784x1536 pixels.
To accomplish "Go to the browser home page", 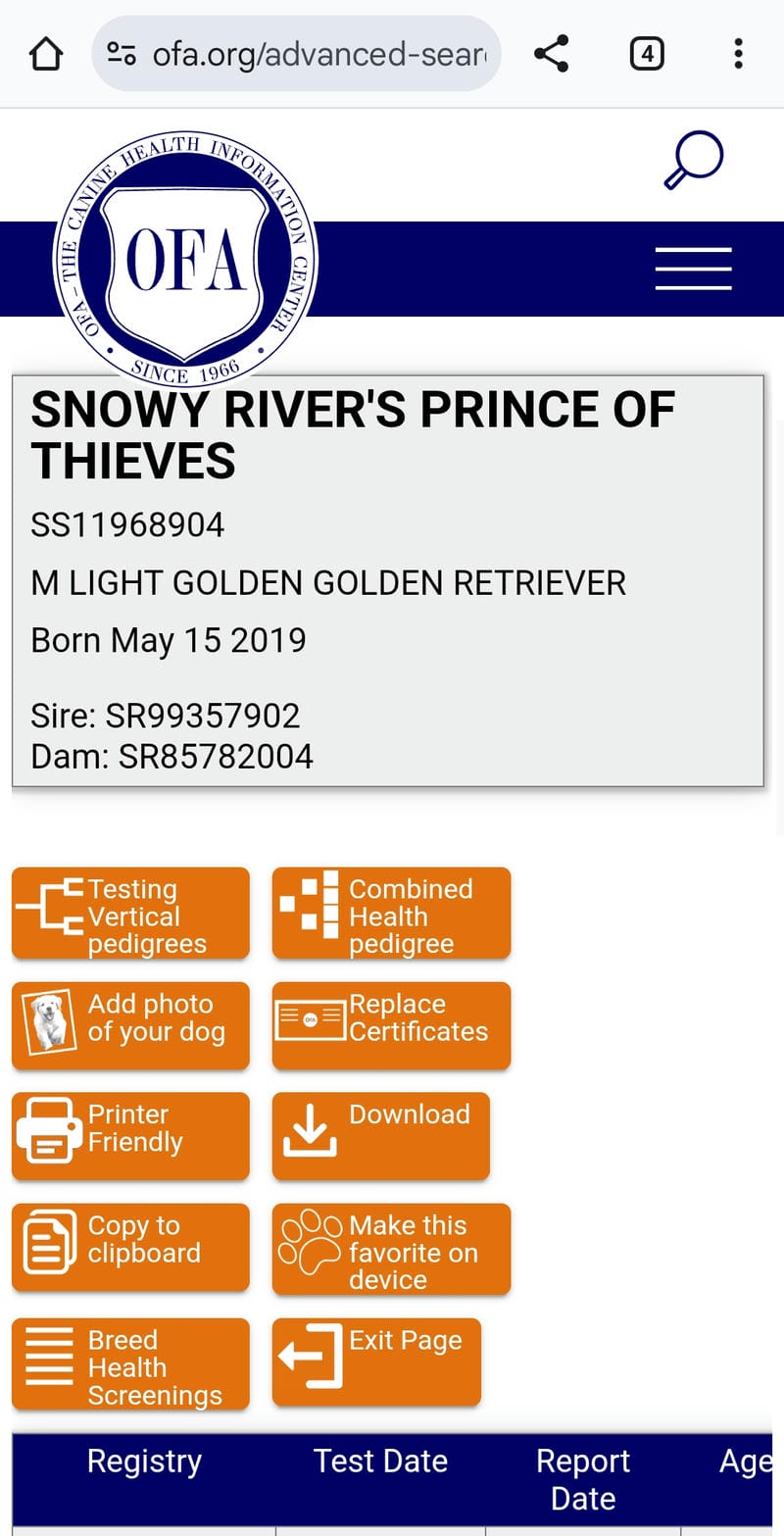I will [x=46, y=54].
